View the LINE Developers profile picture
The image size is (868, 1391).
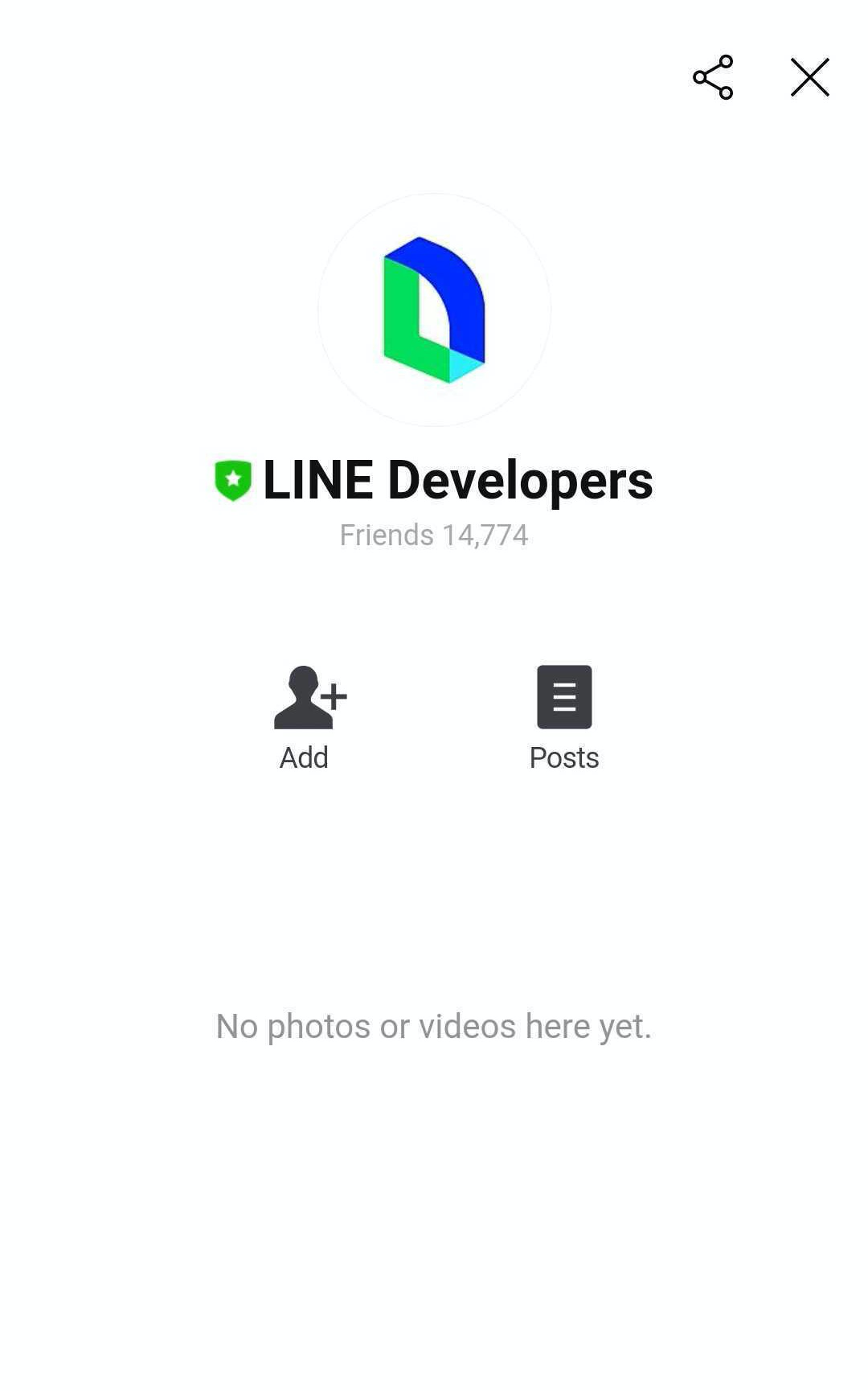(434, 310)
